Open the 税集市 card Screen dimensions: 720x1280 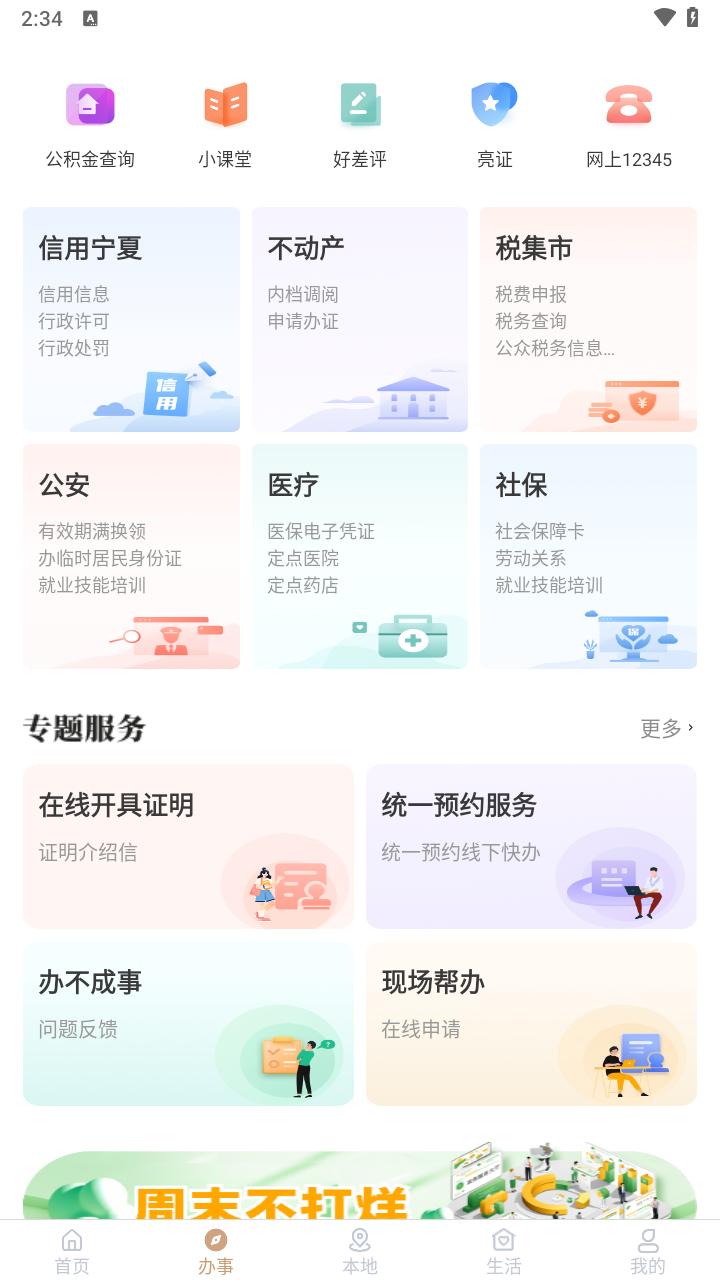[x=588, y=319]
